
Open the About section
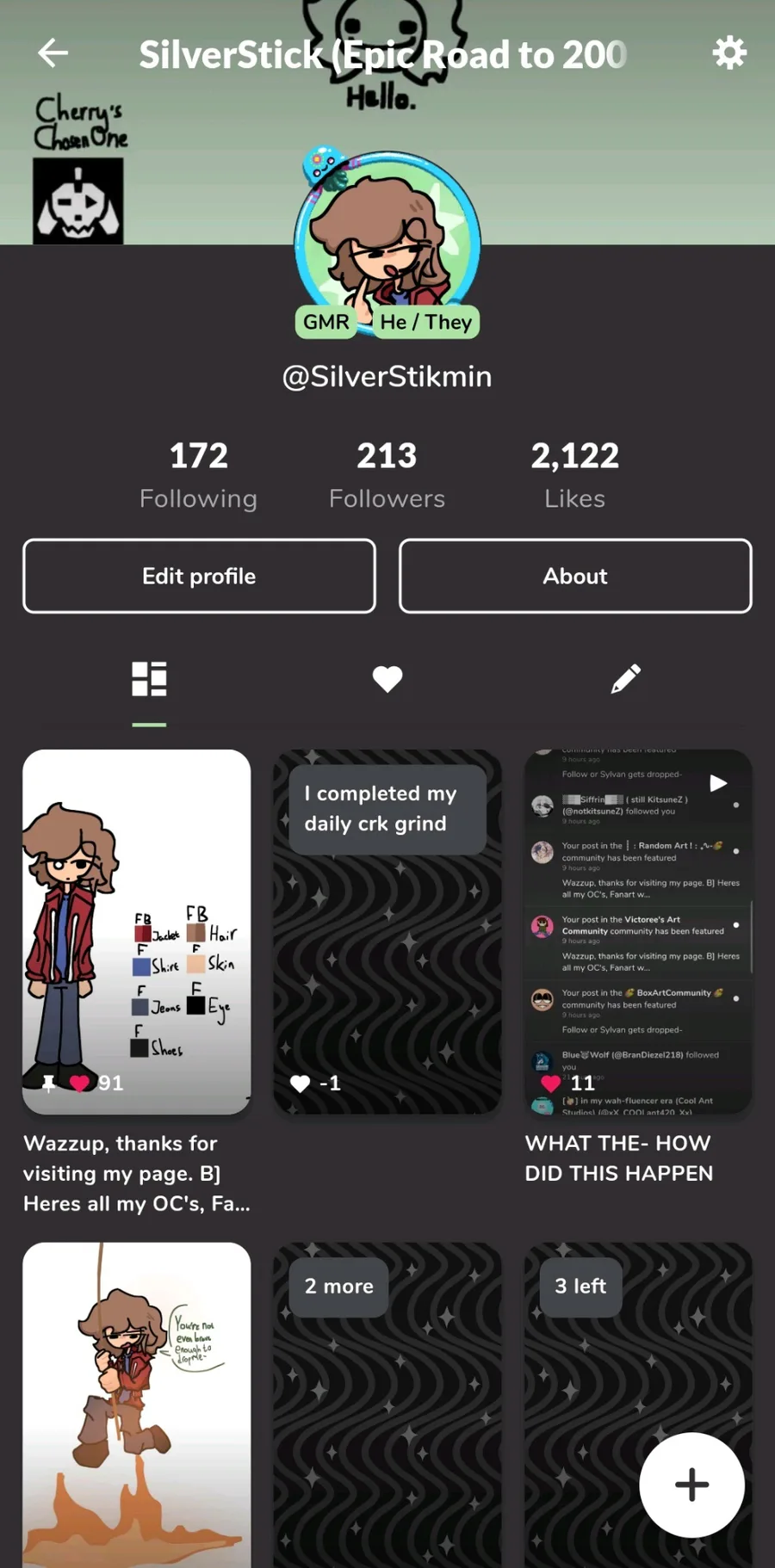click(x=575, y=576)
